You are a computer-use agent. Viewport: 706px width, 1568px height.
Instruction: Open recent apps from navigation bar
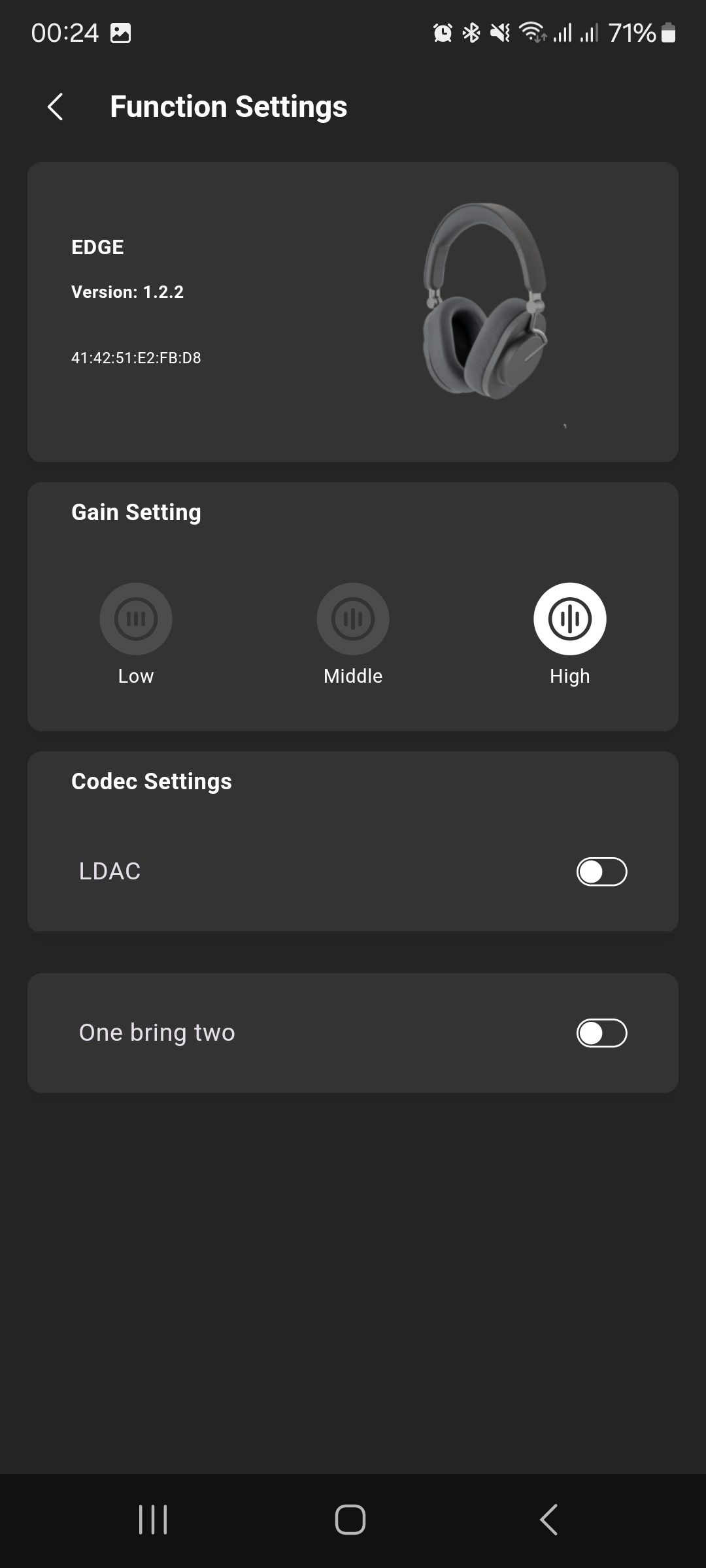coord(153,1520)
